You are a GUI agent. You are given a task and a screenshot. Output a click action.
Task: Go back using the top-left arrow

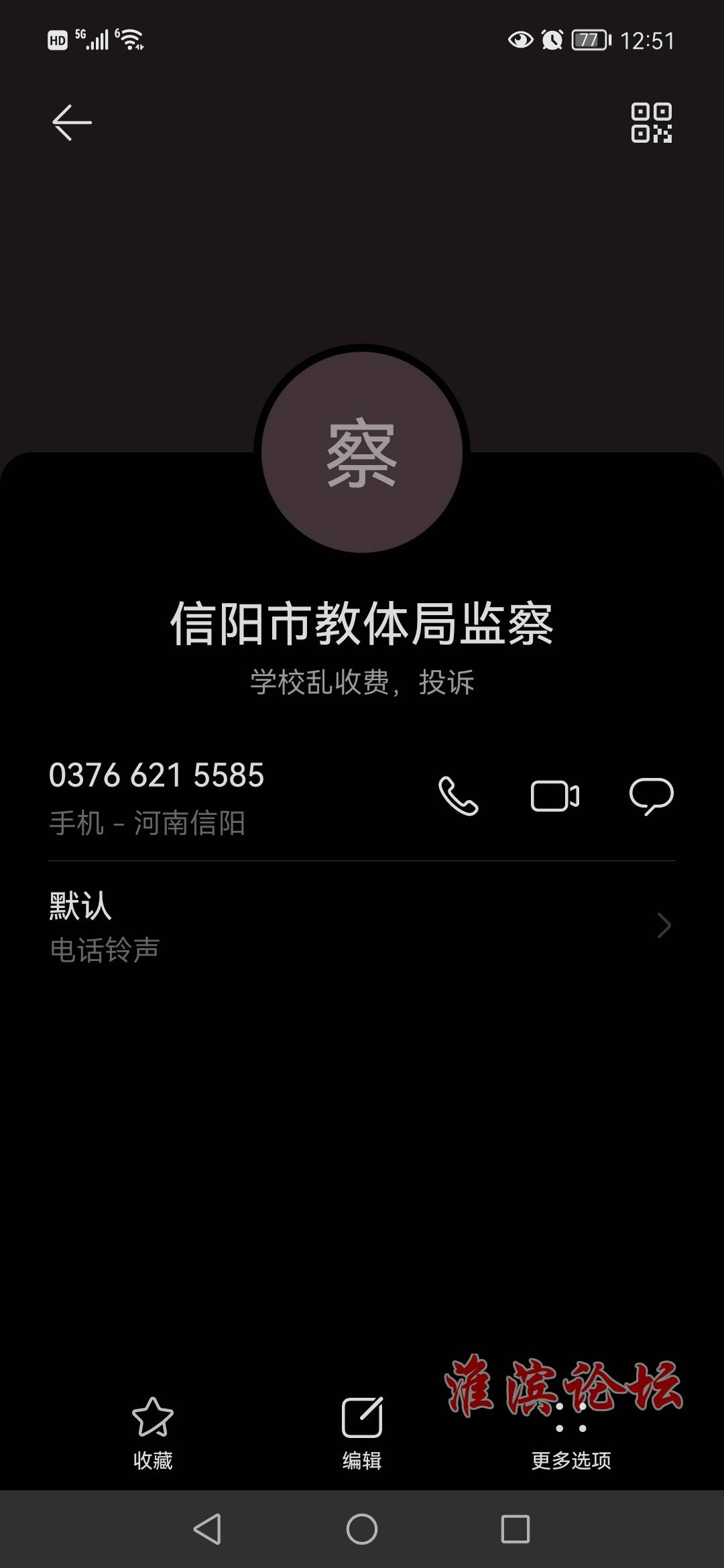click(x=72, y=123)
